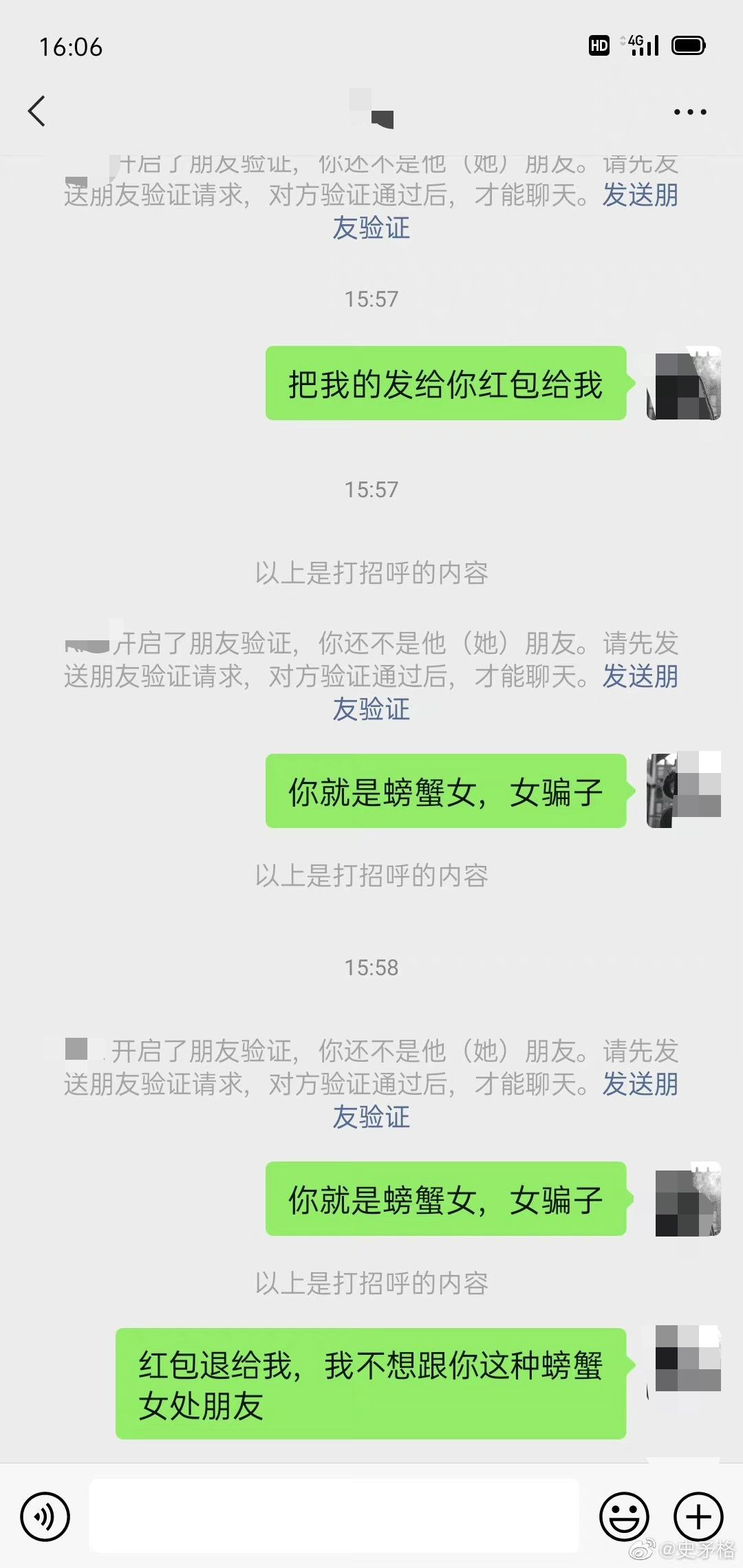Open the three-dot chat menu
Image resolution: width=743 pixels, height=1568 pixels.
click(689, 111)
